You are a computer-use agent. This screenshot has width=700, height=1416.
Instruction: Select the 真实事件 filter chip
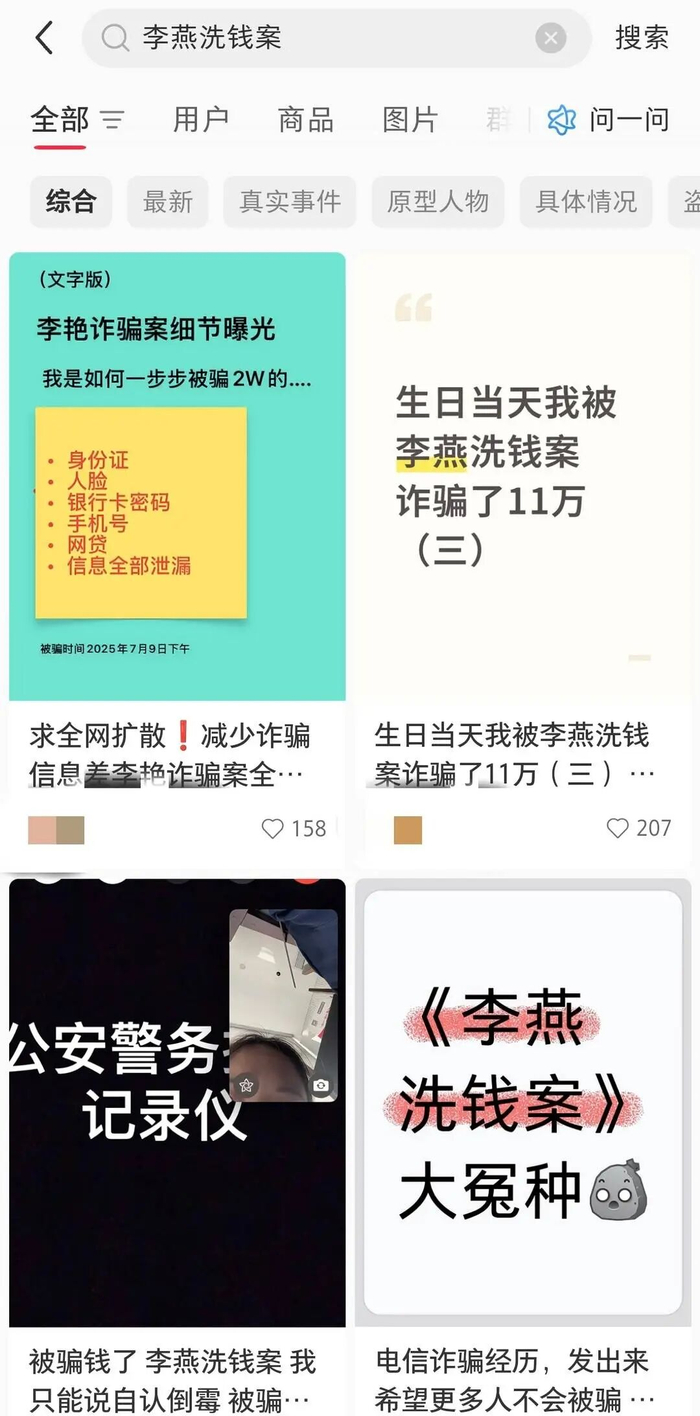tap(290, 201)
